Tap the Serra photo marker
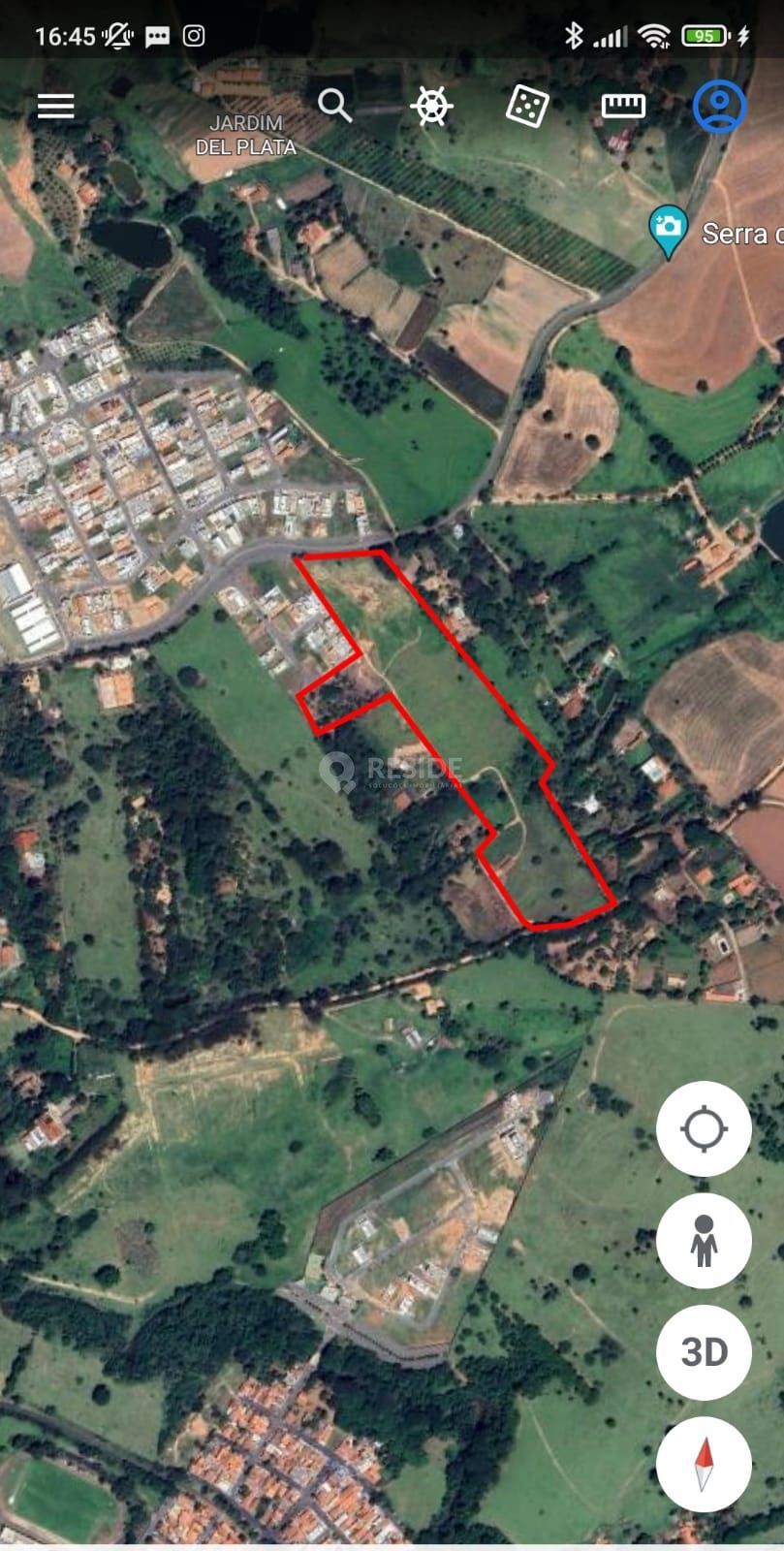This screenshot has width=784, height=1551. 668,230
